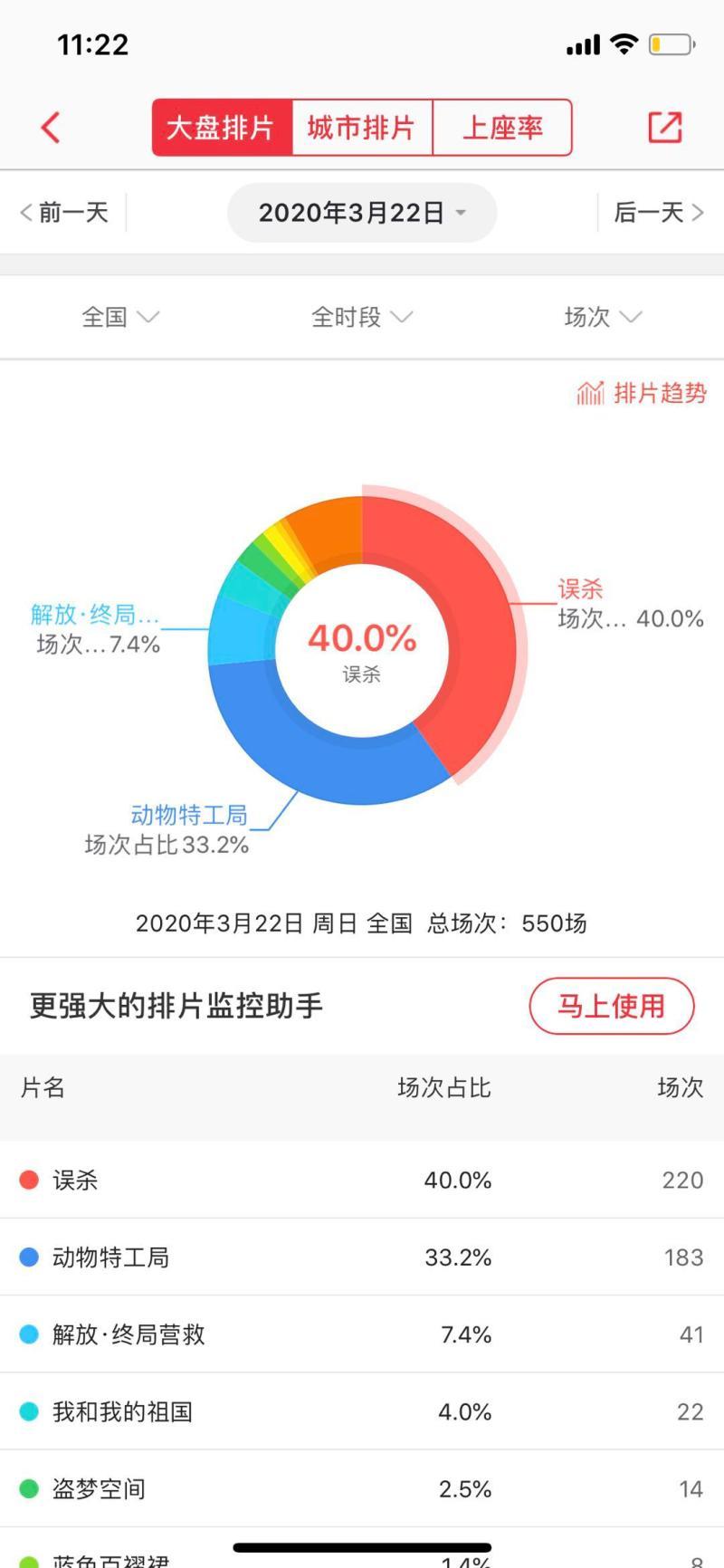Screen dimensions: 724x1568
Task: Open the 误杀 film row
Action: pos(362,1180)
